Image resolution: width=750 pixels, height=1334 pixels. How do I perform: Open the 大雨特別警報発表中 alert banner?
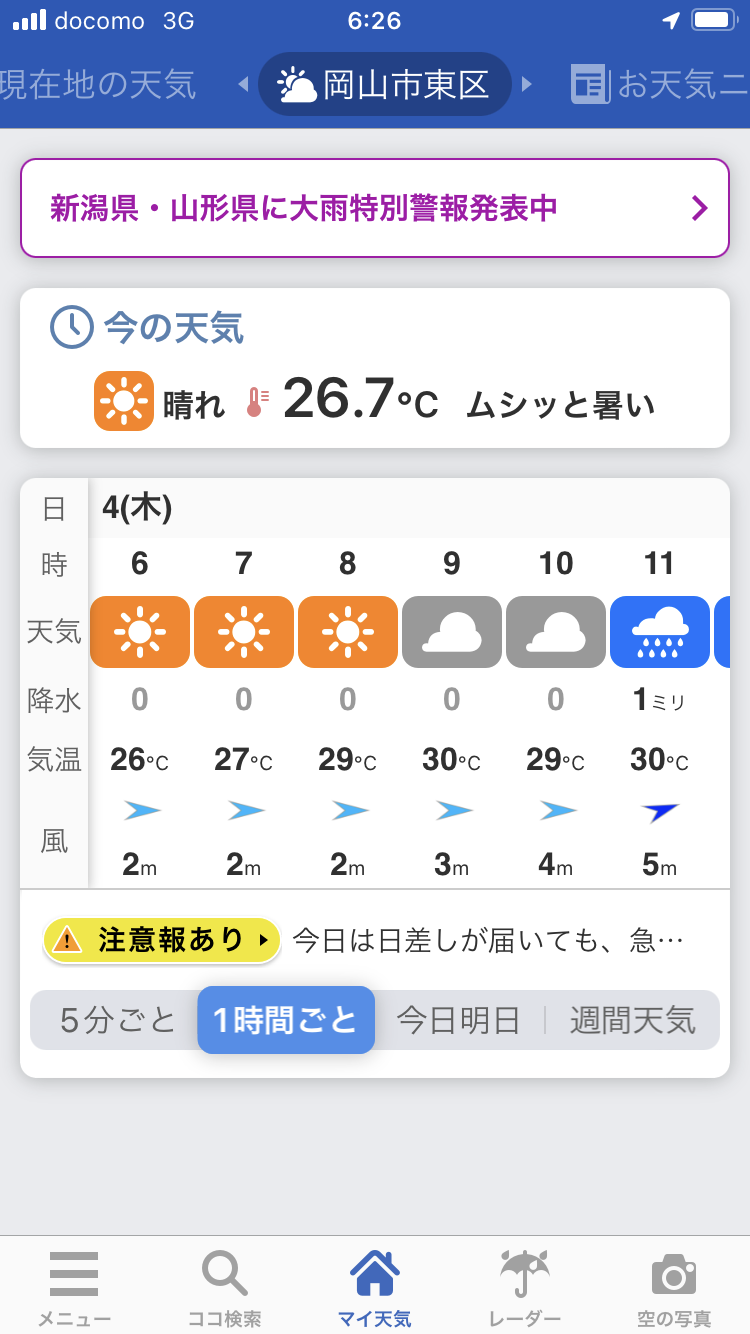[374, 208]
